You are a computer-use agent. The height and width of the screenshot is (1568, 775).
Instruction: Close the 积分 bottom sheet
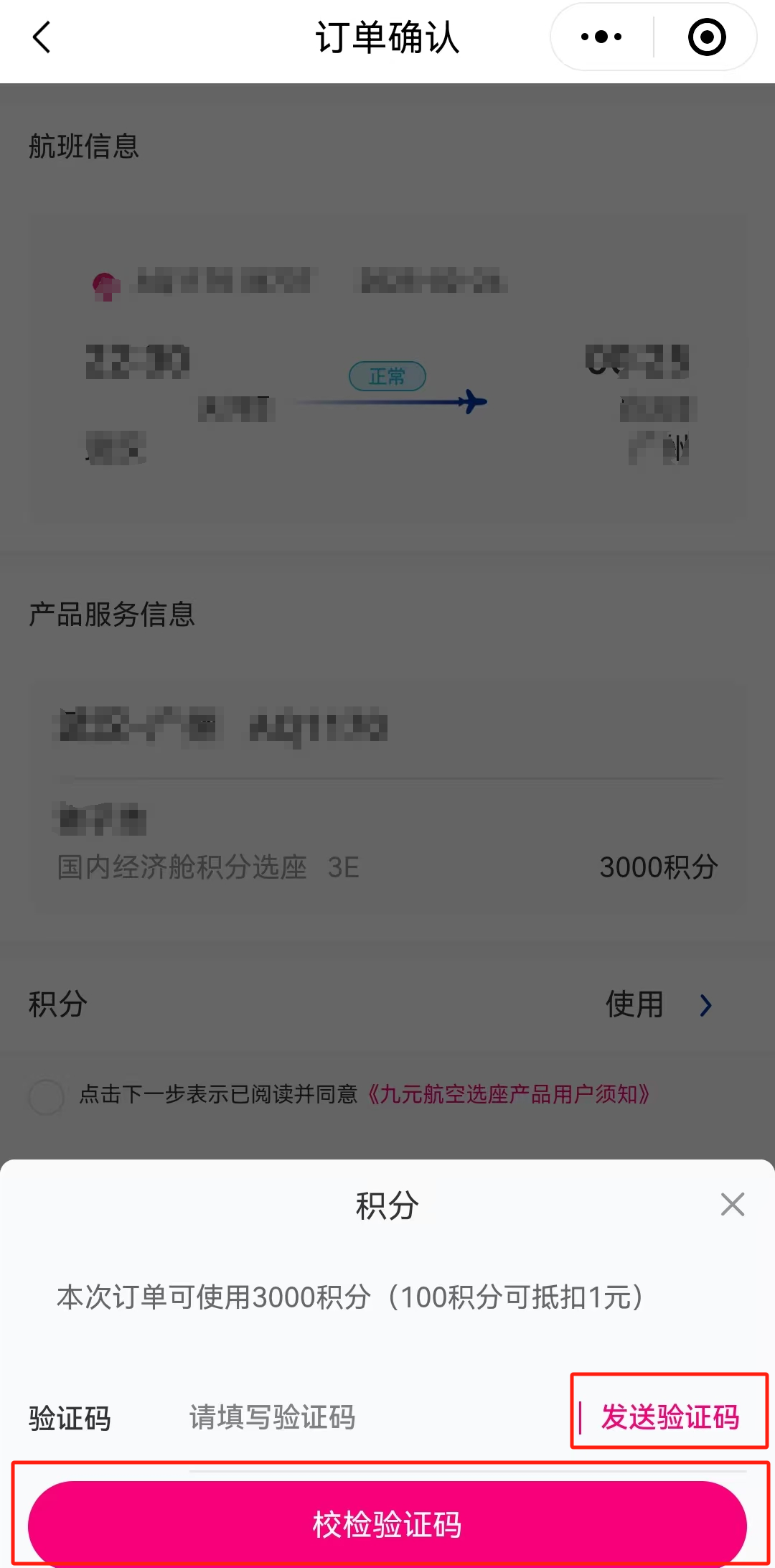pyautogui.click(x=732, y=1204)
